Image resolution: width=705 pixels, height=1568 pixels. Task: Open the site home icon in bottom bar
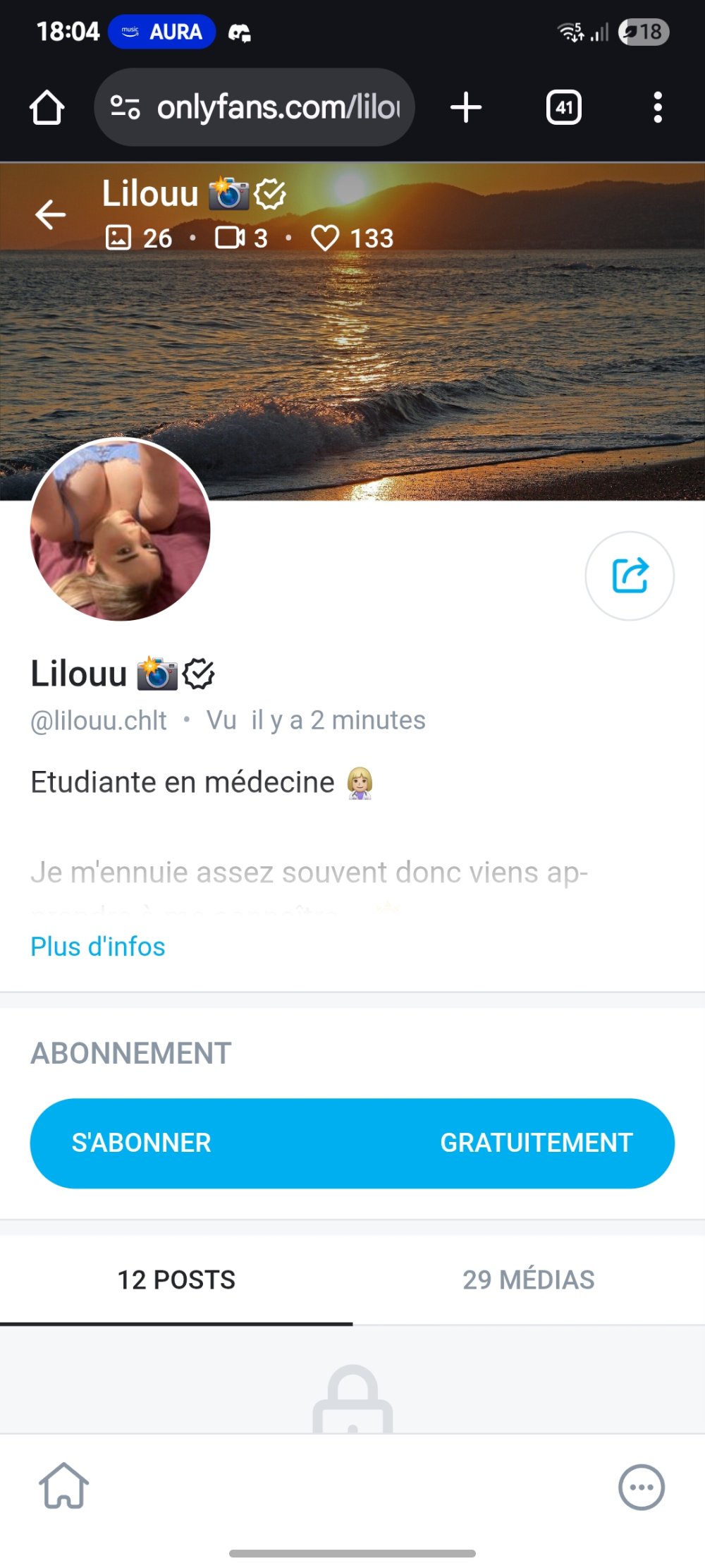click(x=63, y=1486)
